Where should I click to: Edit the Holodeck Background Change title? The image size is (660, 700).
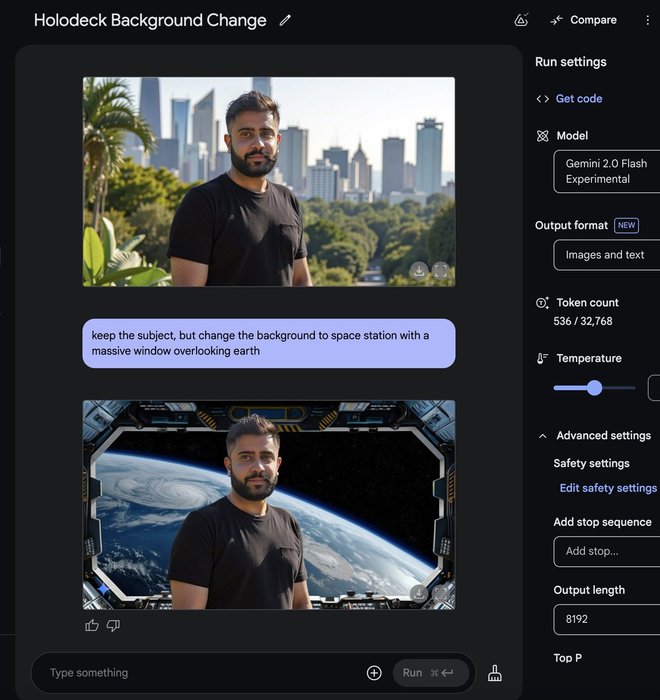coord(285,20)
